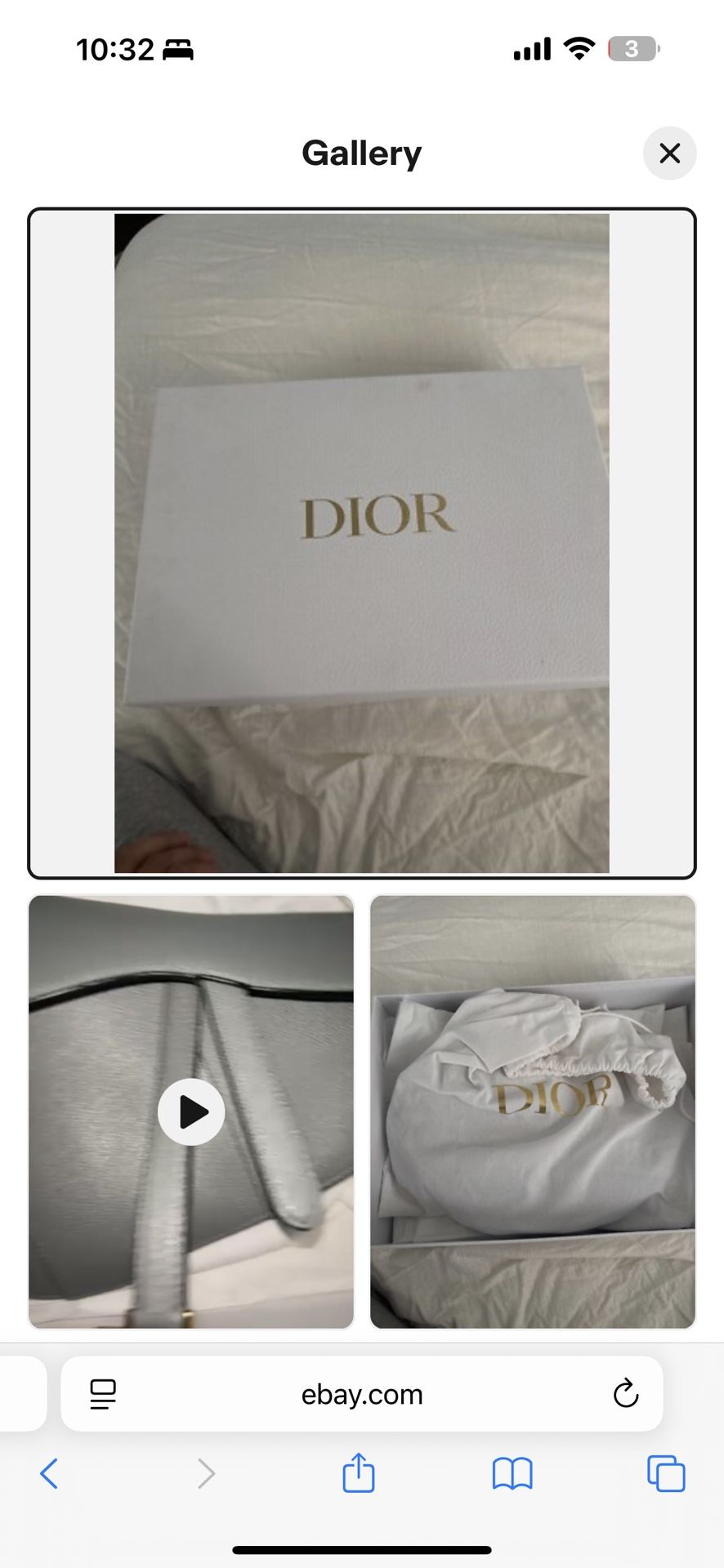Image resolution: width=724 pixels, height=1568 pixels.
Task: Go back to previous page
Action: click(49, 1474)
